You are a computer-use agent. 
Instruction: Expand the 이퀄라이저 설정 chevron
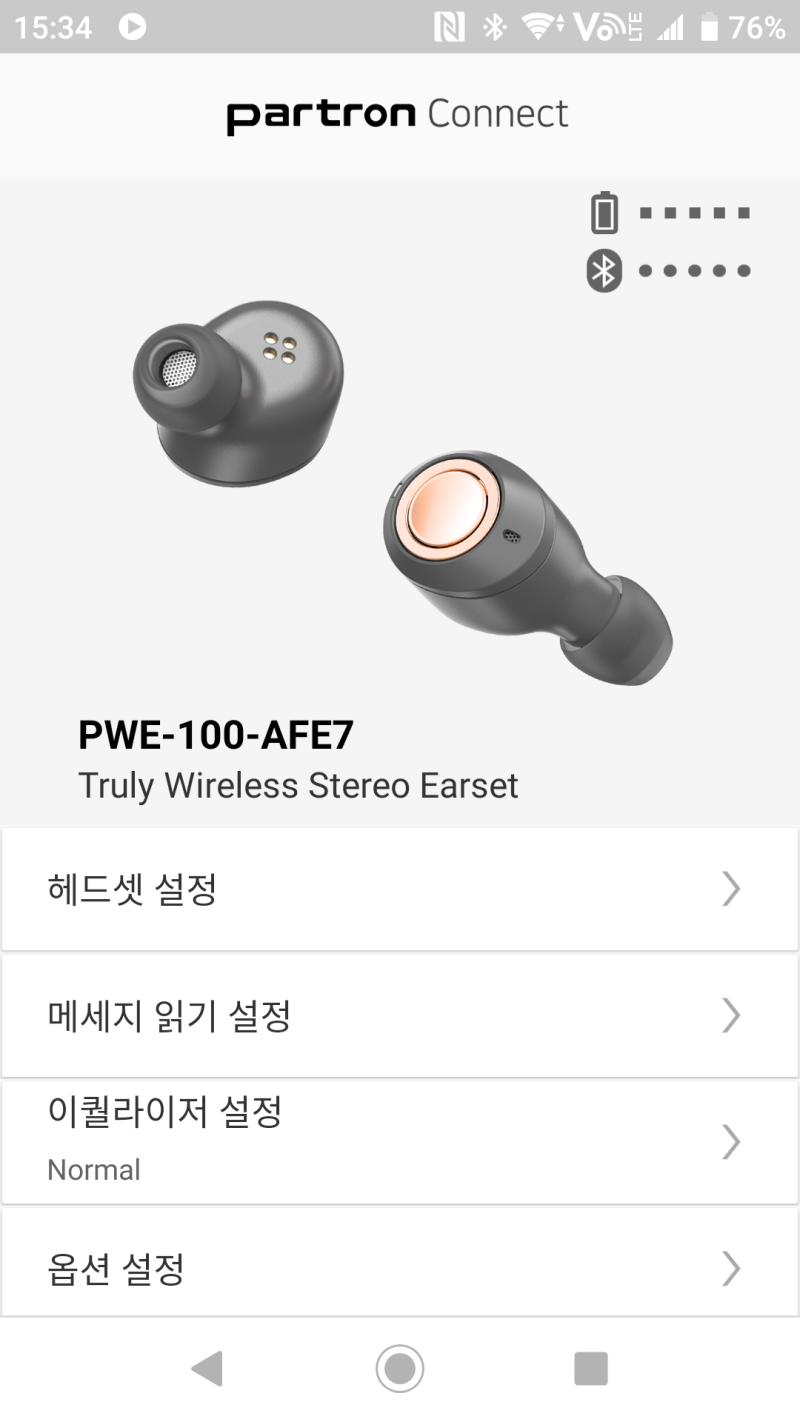(730, 1143)
